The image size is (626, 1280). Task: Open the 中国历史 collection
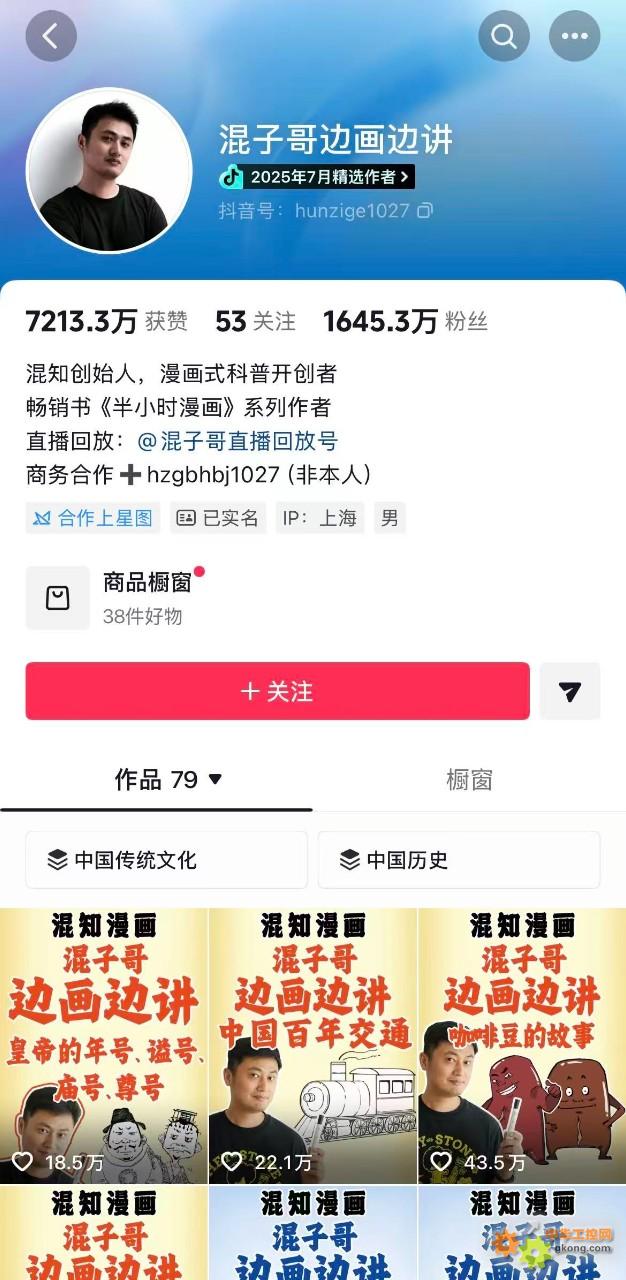459,860
